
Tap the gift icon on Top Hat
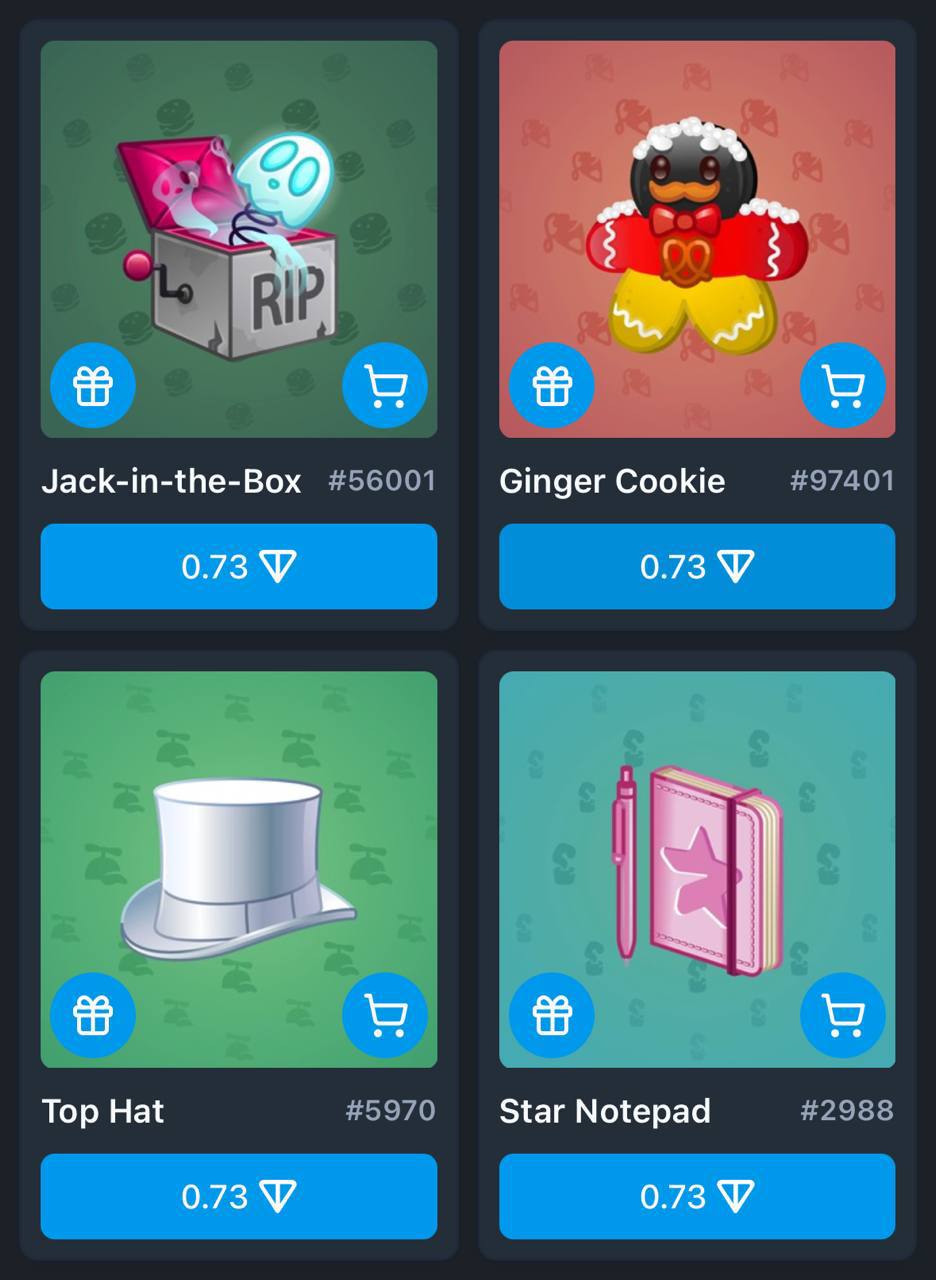point(93,1016)
